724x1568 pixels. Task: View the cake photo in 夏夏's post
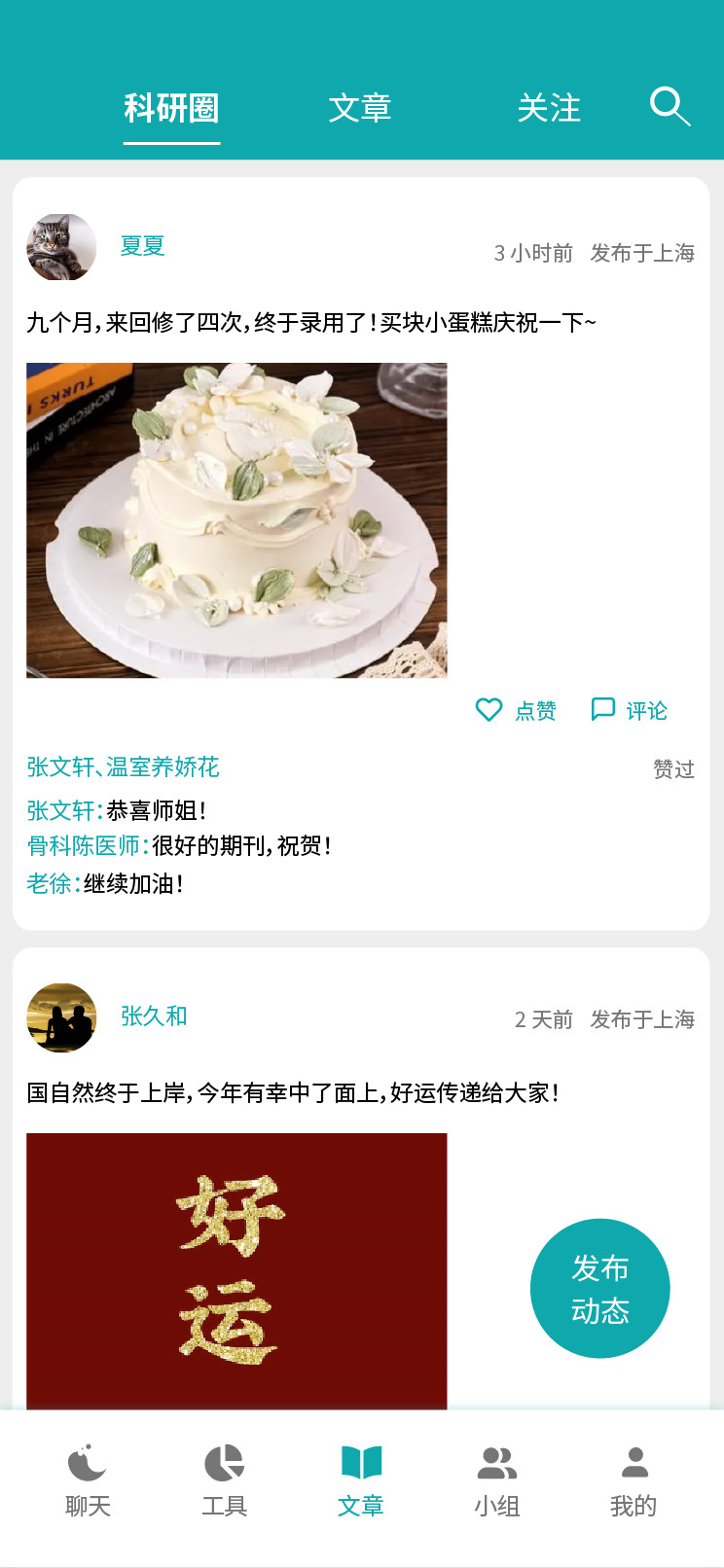click(x=235, y=518)
